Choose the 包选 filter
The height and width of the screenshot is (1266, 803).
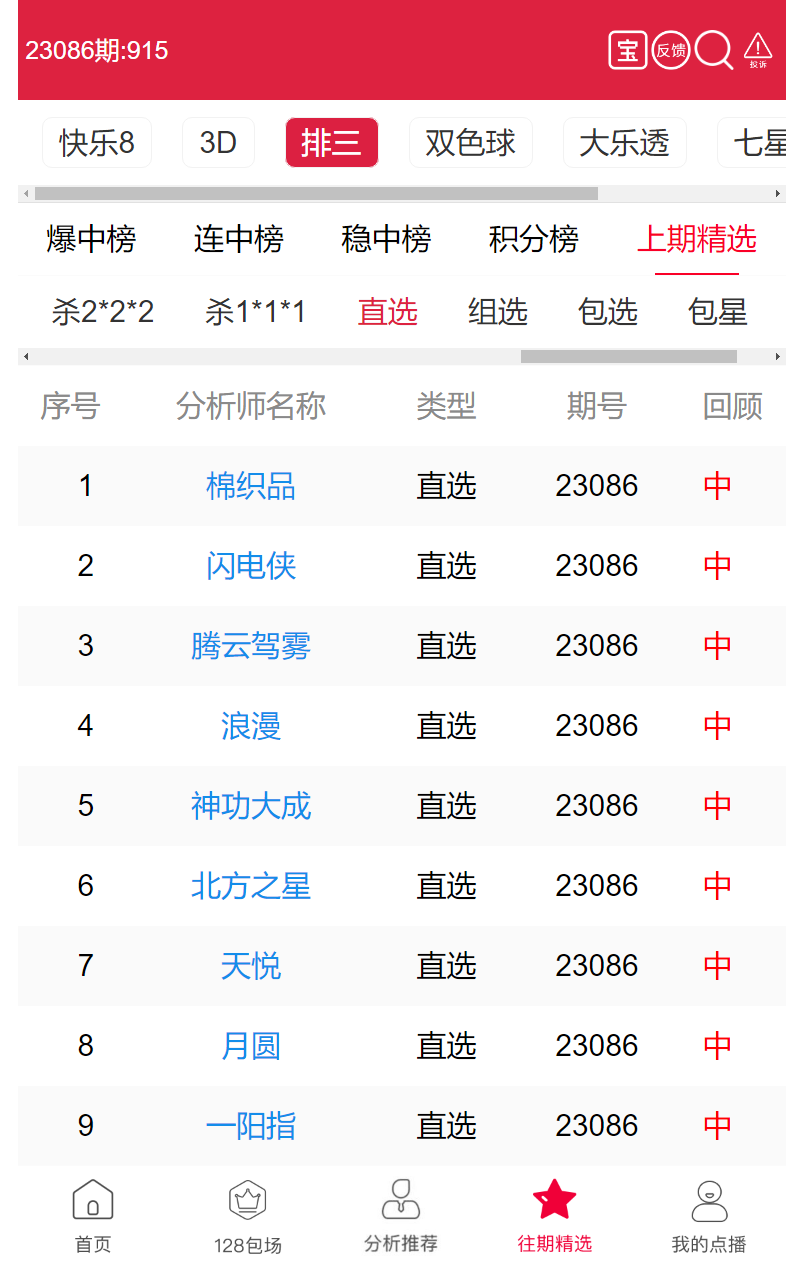coord(608,312)
